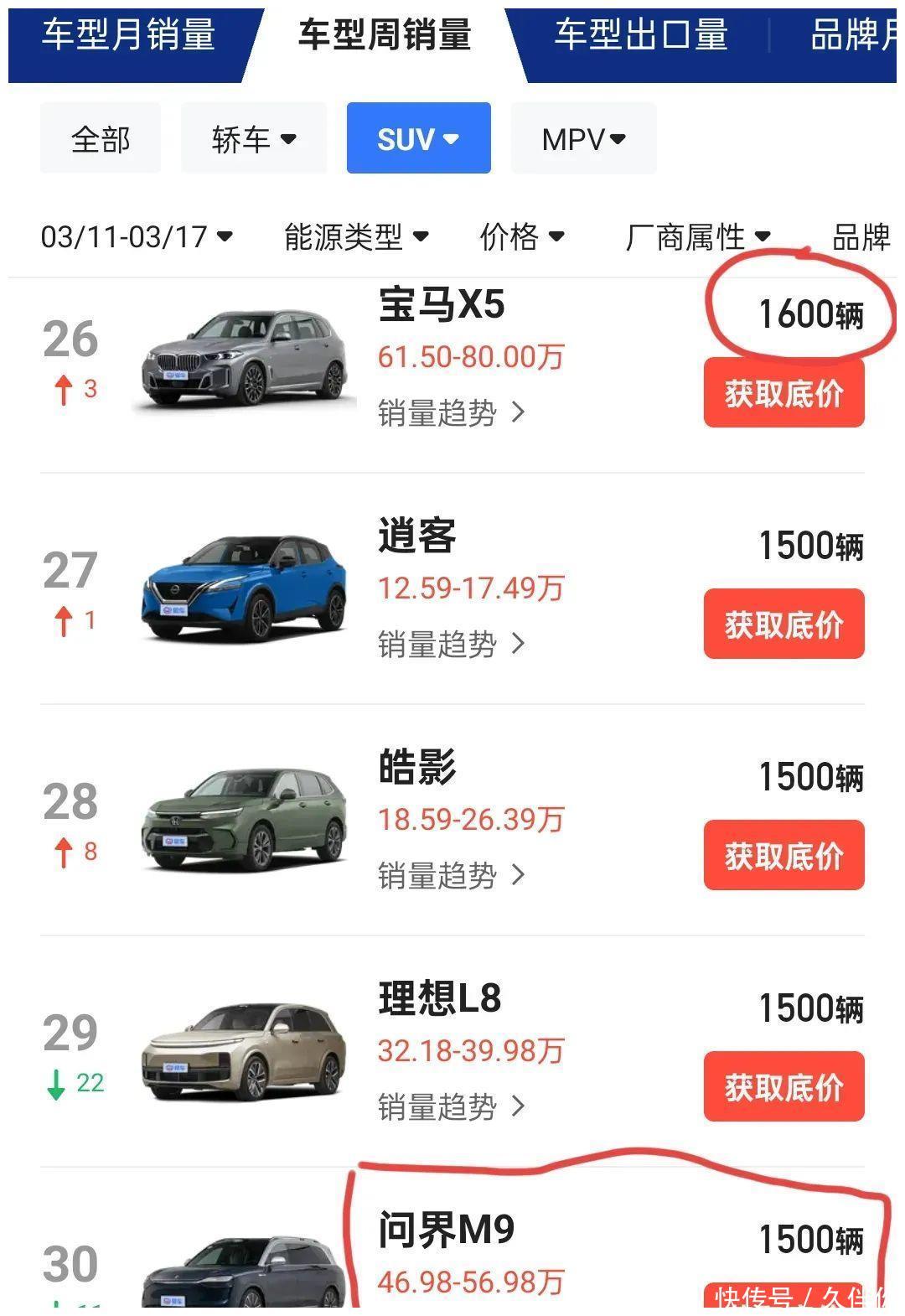
Task: View 销量趋势 for 理想L8
Action: click(x=451, y=1107)
